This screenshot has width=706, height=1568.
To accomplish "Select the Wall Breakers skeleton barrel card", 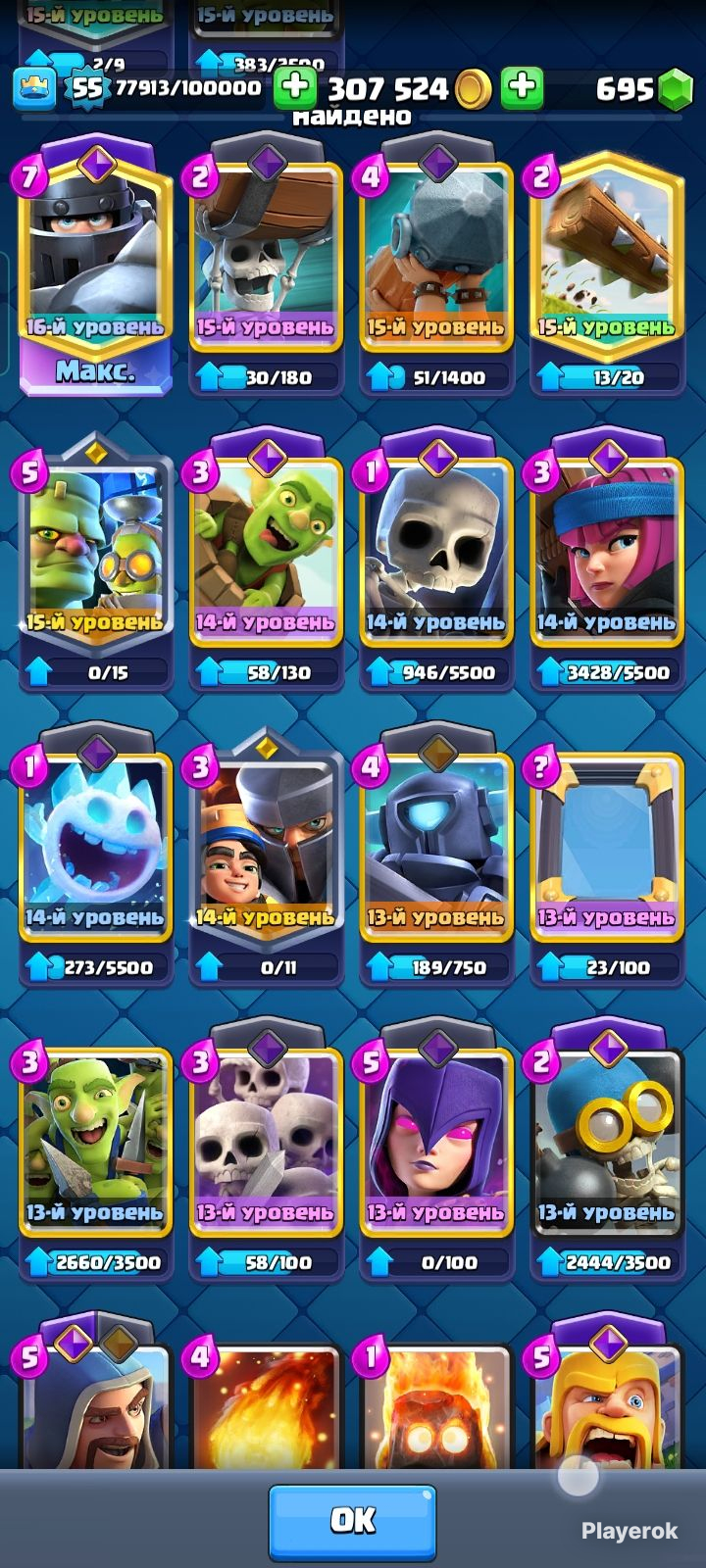I will [266, 255].
